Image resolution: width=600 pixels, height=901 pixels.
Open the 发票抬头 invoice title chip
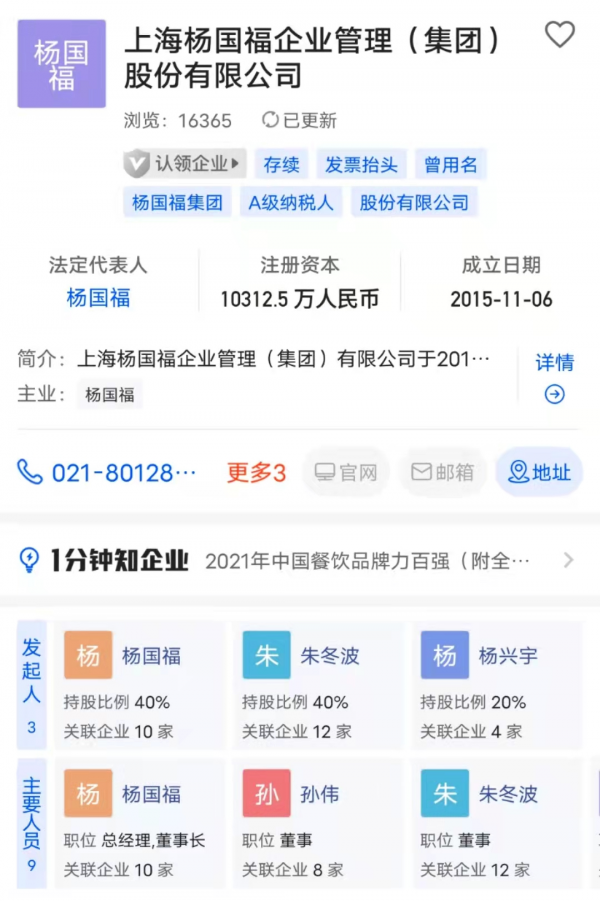[x=362, y=164]
